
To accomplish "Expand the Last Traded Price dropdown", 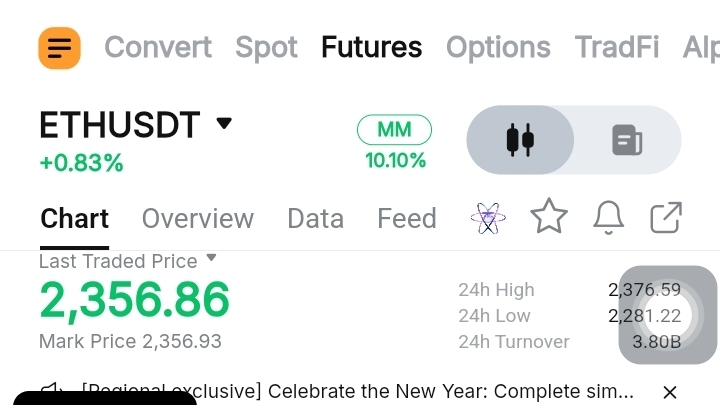I will click(211, 259).
